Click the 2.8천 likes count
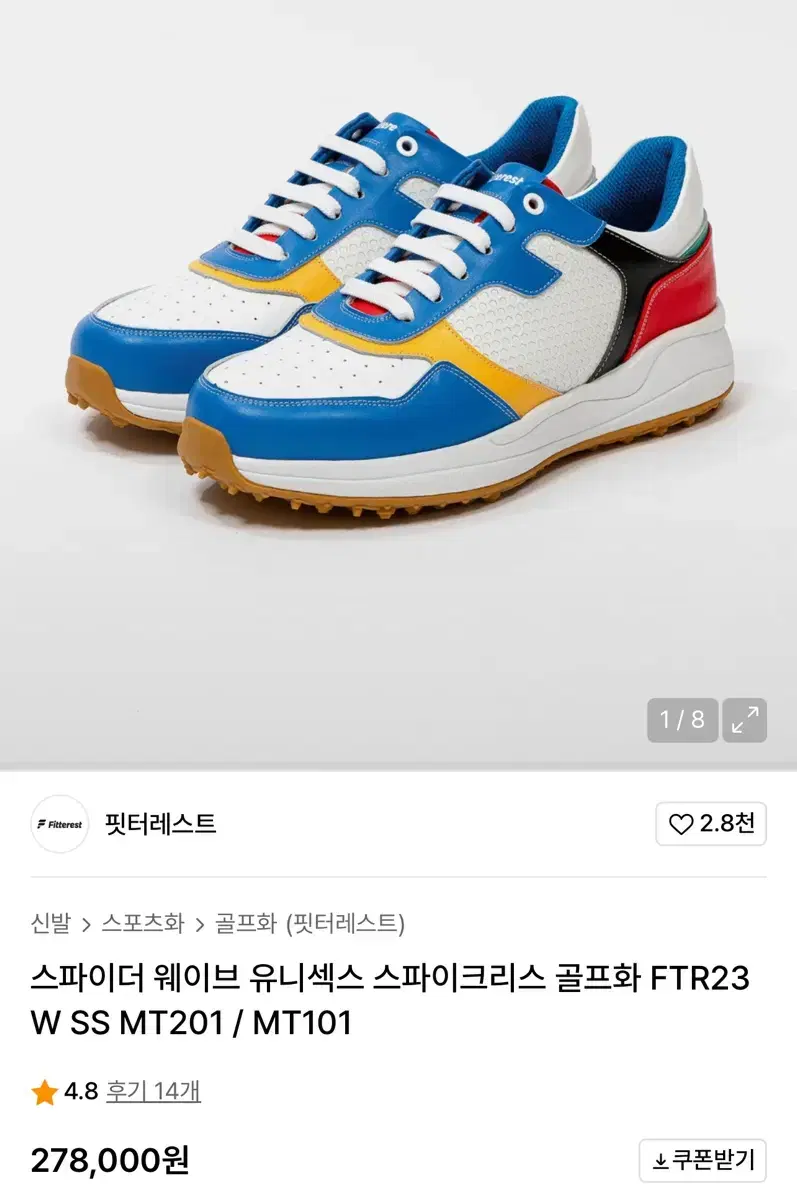Screen dimensions: 797x1200 [x=725, y=822]
